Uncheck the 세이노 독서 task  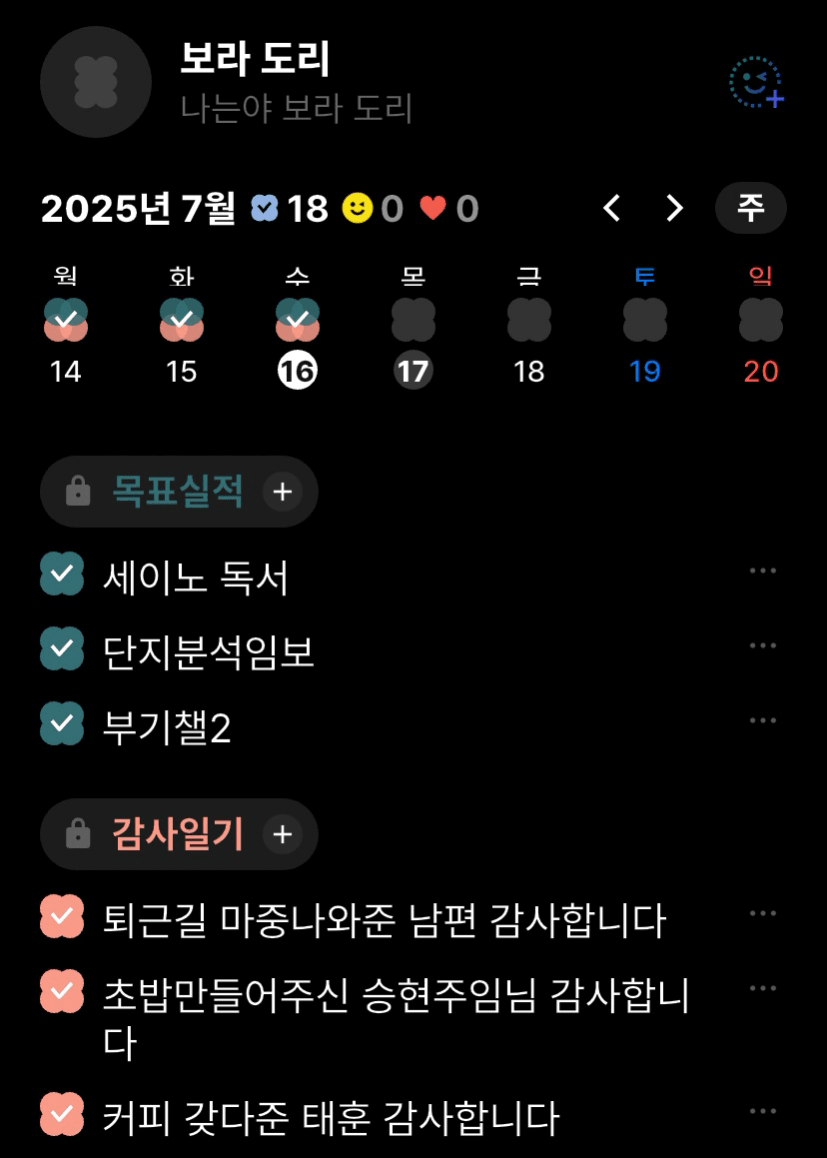62,575
